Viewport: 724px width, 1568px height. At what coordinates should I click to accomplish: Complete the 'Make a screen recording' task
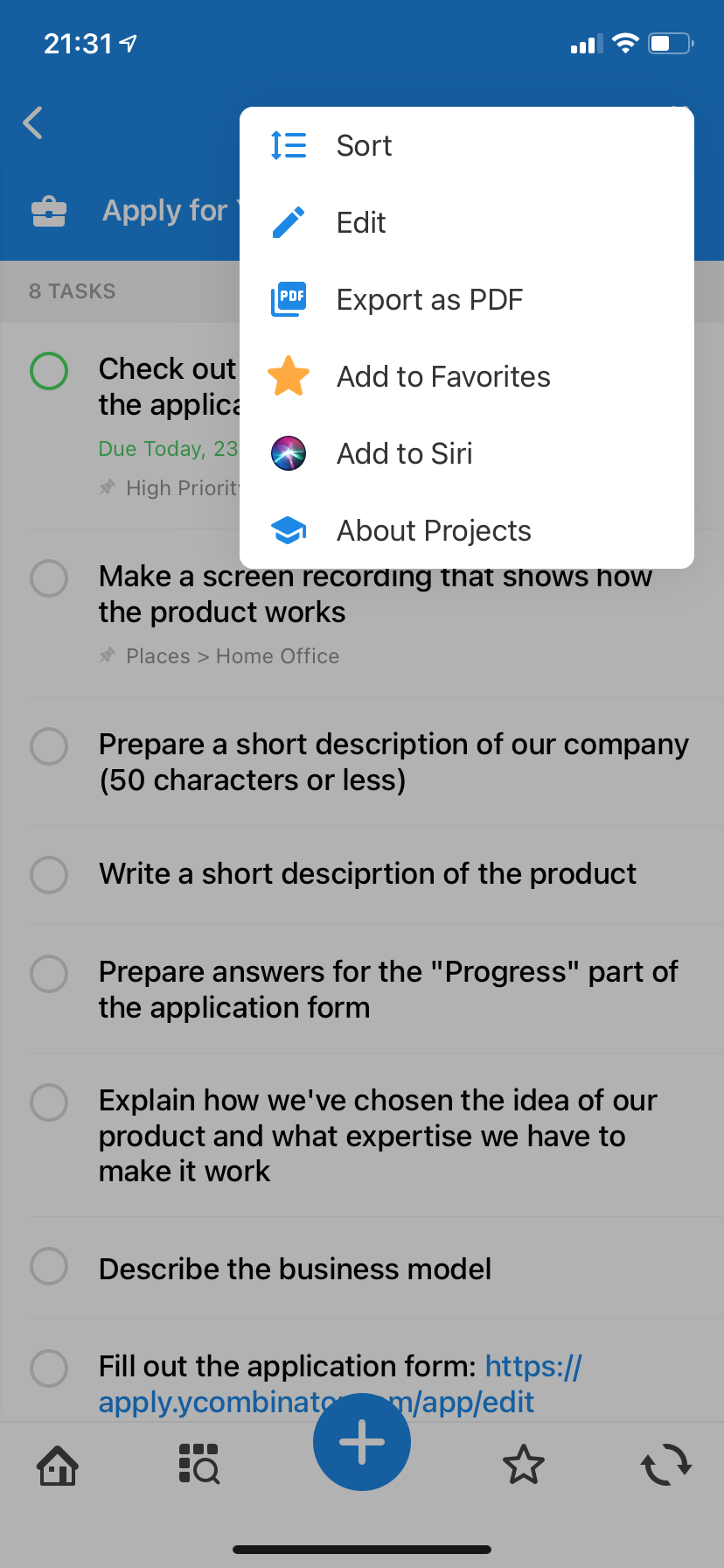pyautogui.click(x=49, y=578)
